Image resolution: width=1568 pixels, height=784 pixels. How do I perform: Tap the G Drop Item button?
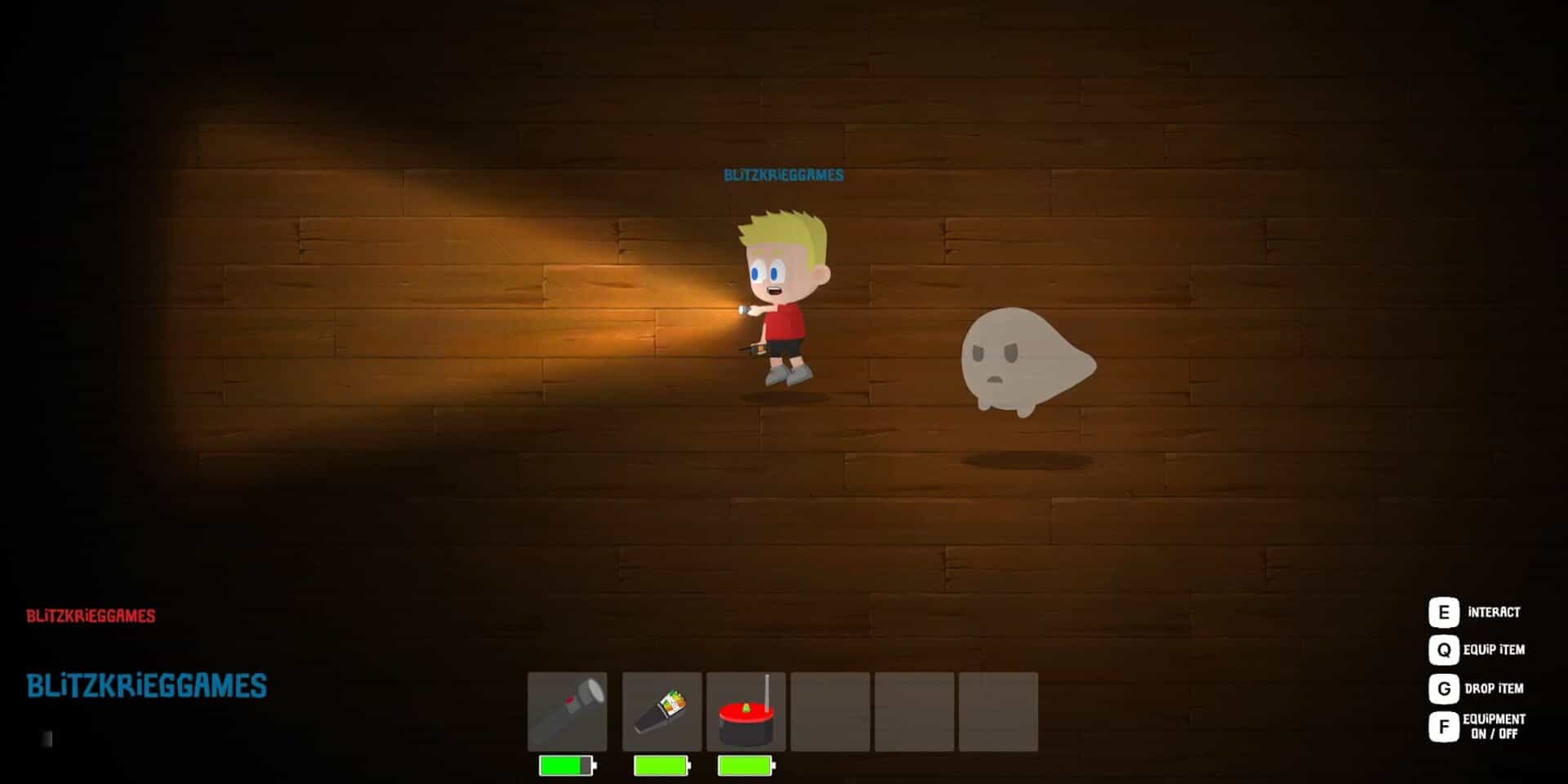[x=1444, y=688]
